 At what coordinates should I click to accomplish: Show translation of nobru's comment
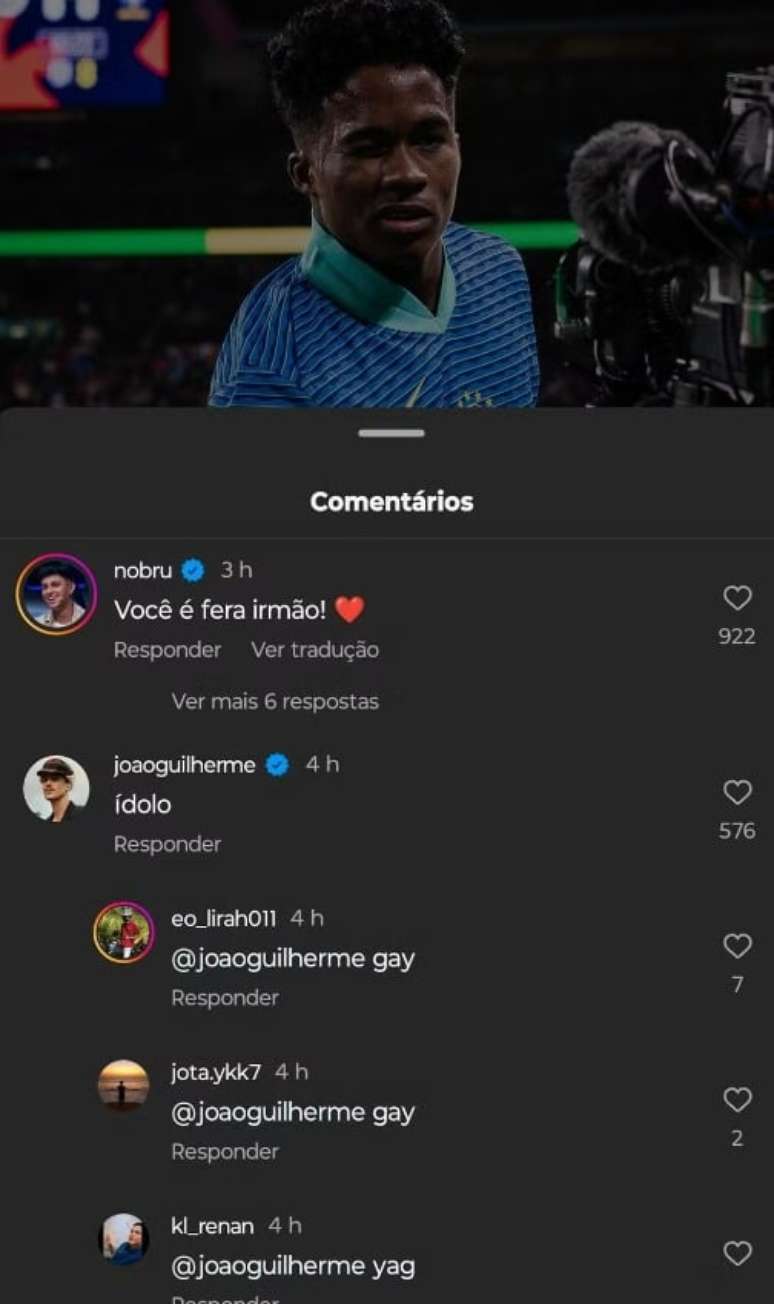[315, 650]
